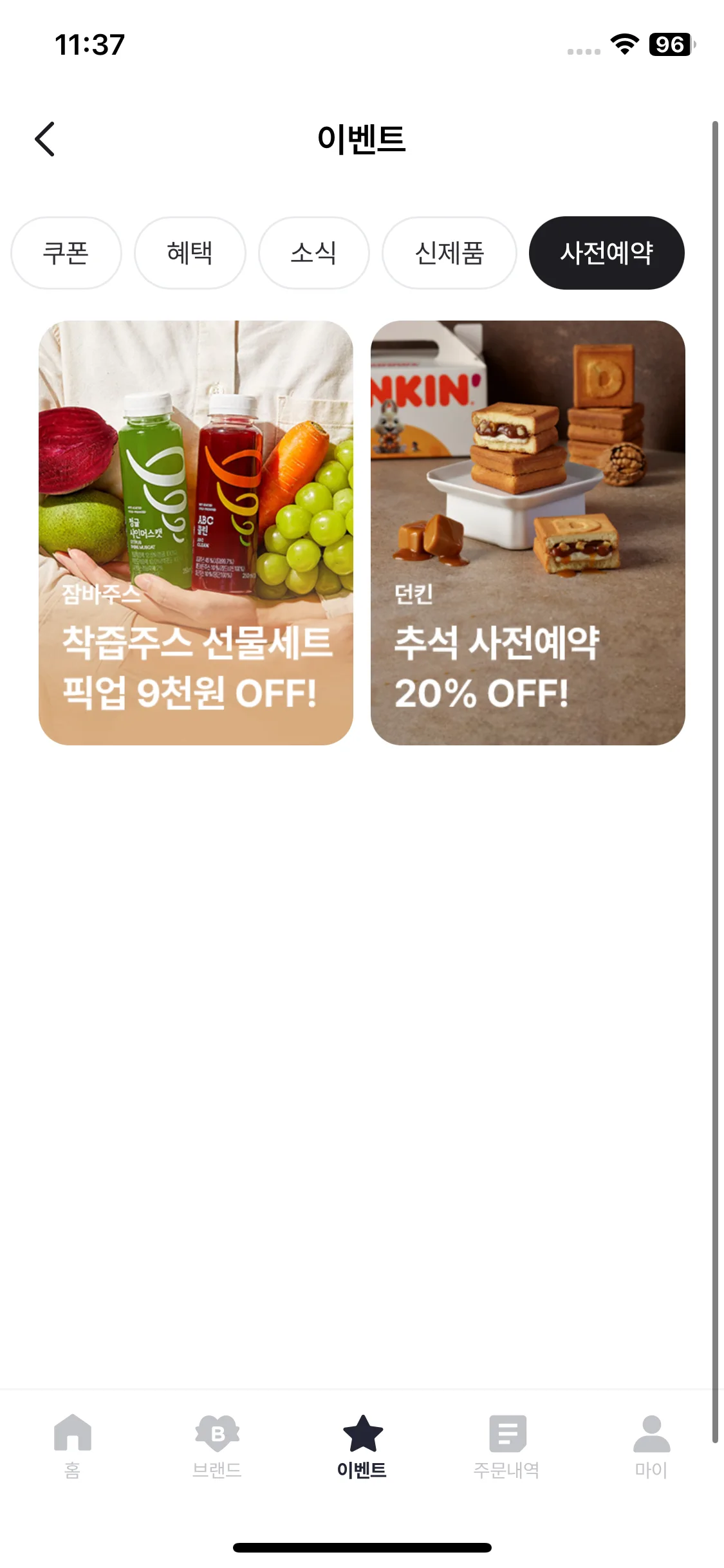
Task: Switch to the 혜택 category
Action: coord(190,253)
